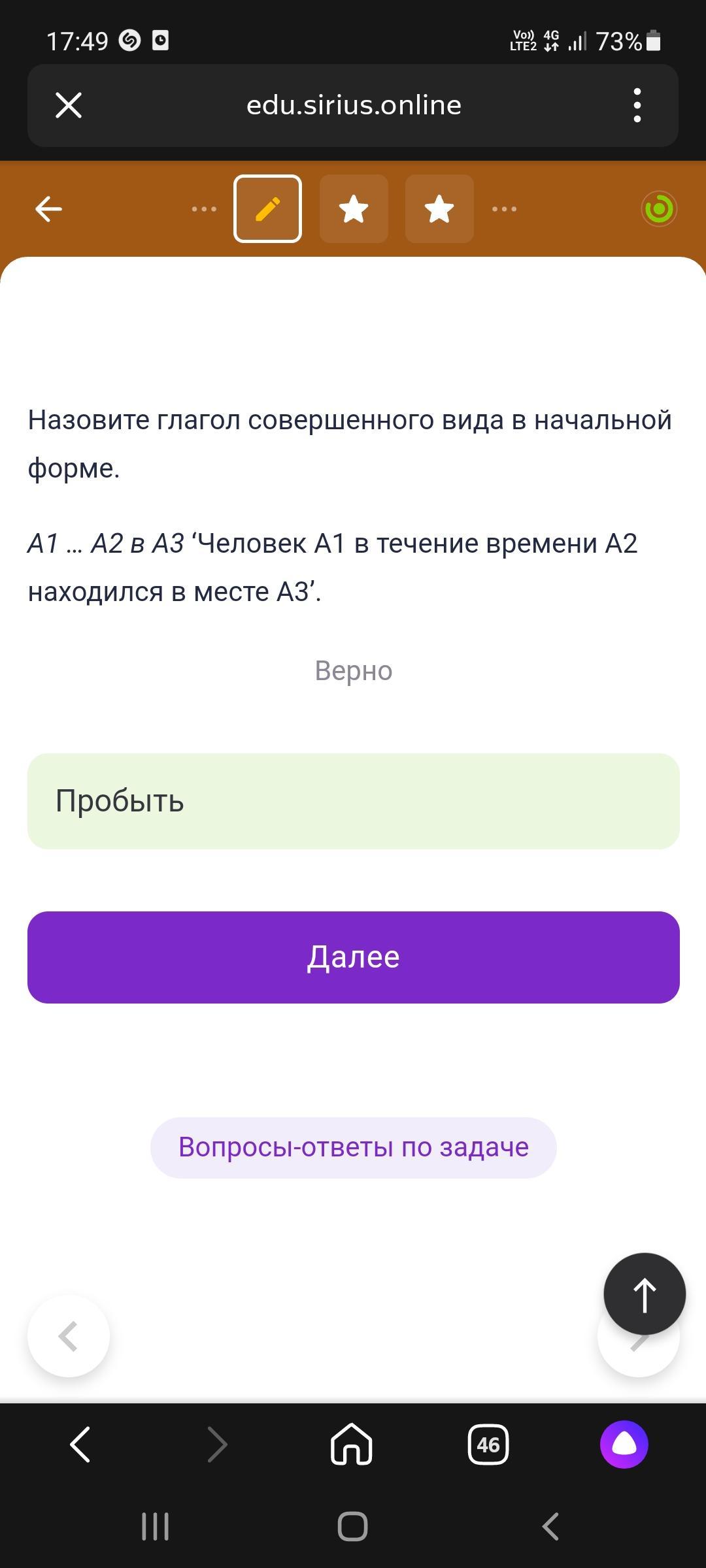Go to the previous task with left chevron
706x1568 pixels.
coord(69,1335)
